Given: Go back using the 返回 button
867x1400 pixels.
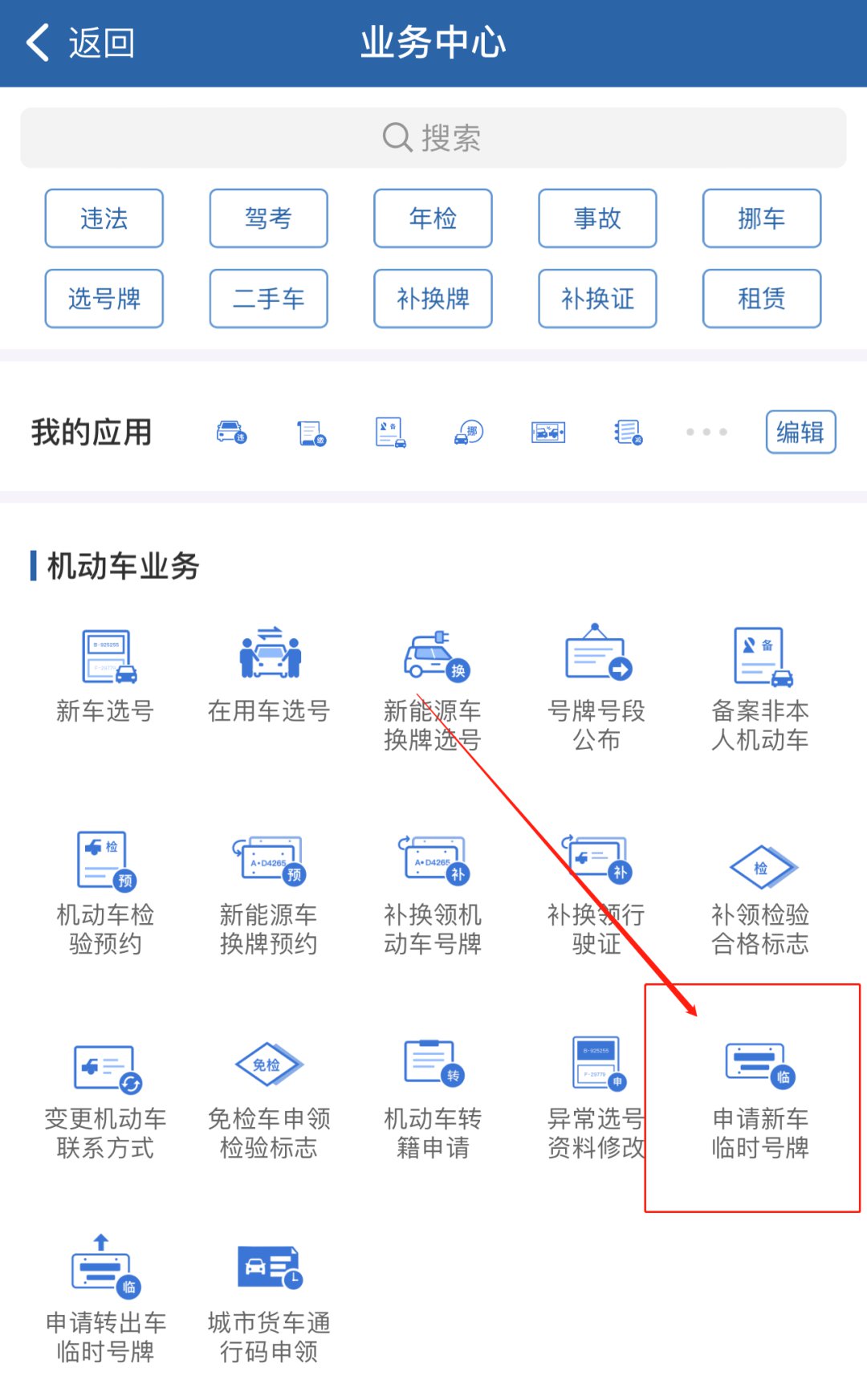Looking at the screenshot, I should 80,43.
